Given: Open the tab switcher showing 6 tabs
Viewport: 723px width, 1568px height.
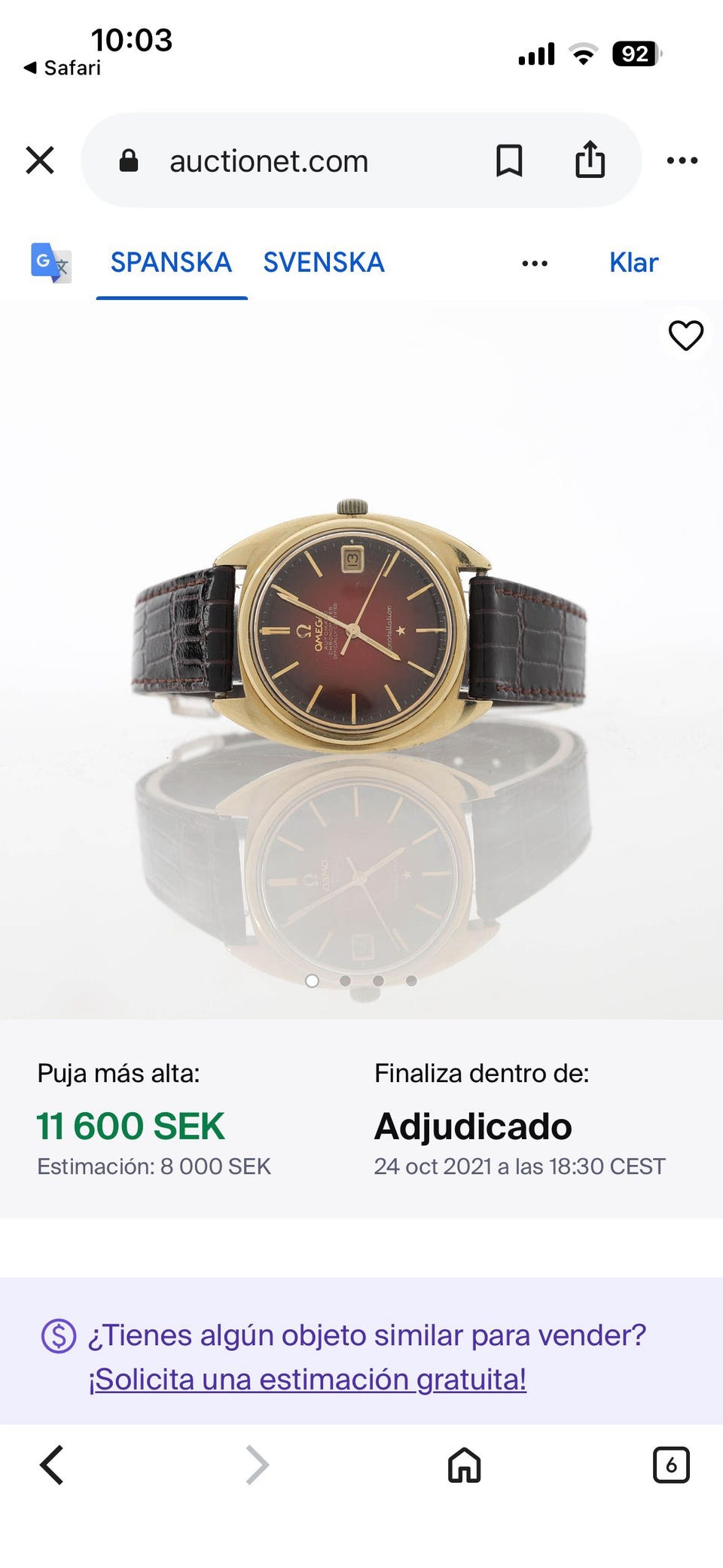Looking at the screenshot, I should pyautogui.click(x=671, y=1465).
